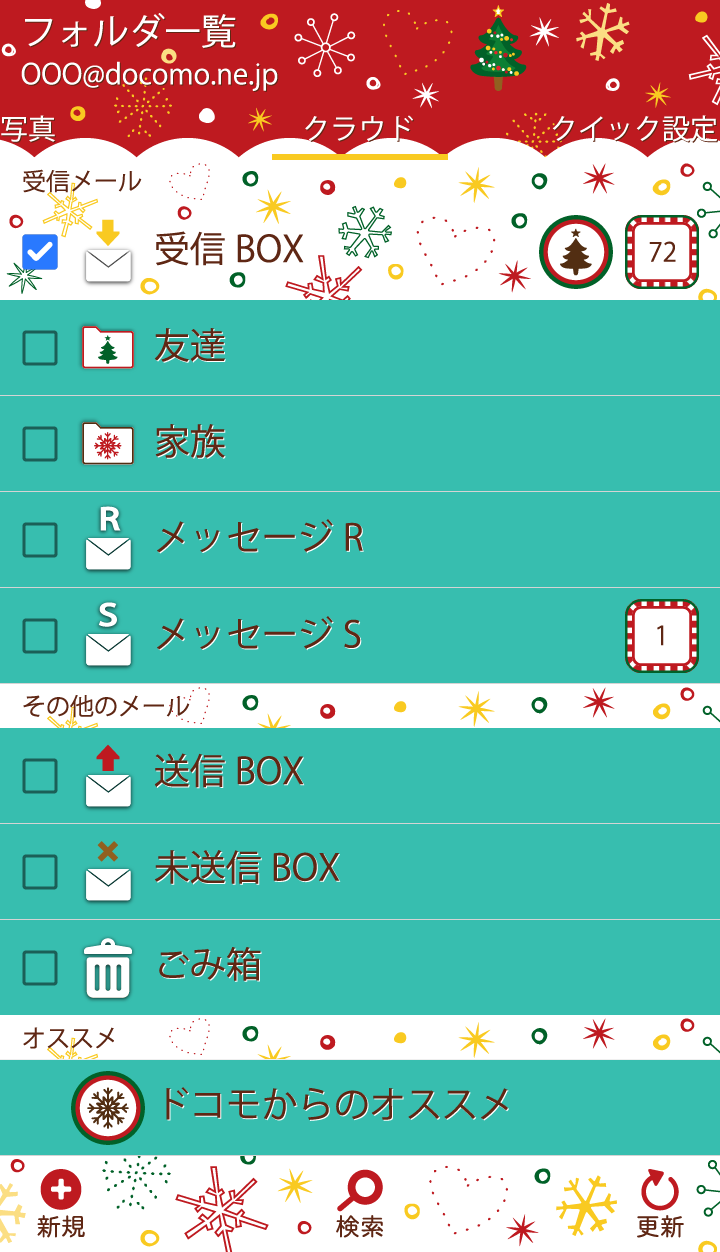
Task: Open ドコモからのオススメ
Action: pos(334,1106)
